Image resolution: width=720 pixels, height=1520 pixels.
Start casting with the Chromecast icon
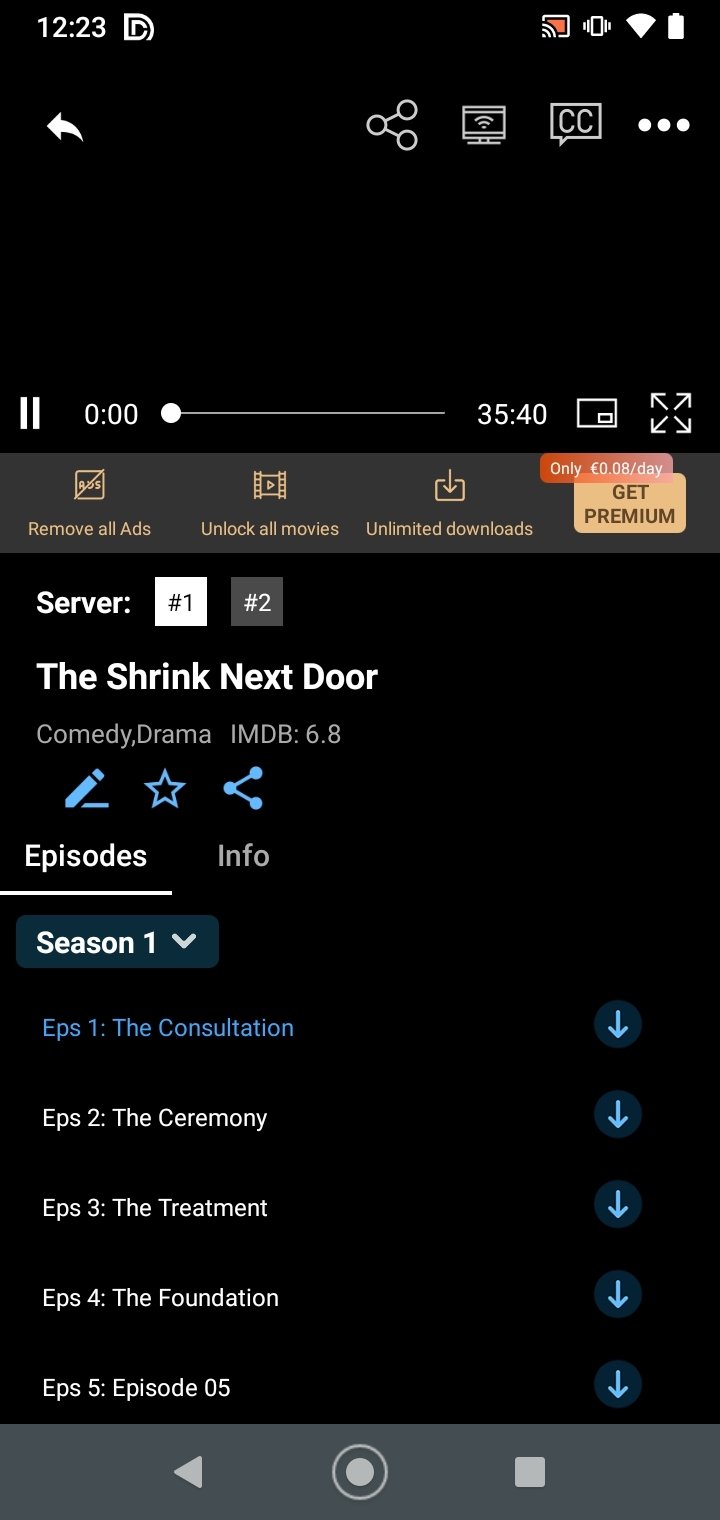tap(484, 124)
